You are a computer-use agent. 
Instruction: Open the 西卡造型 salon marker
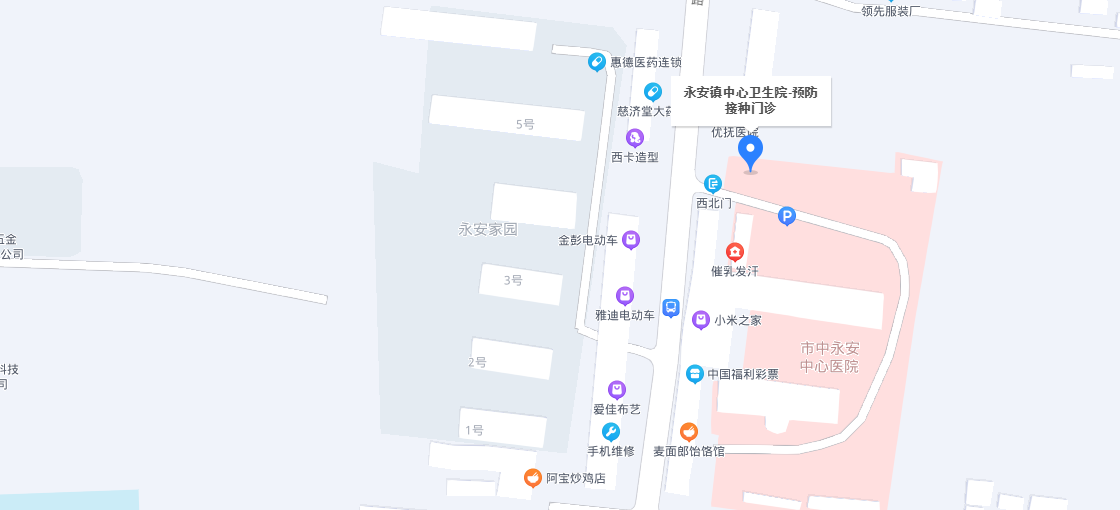tap(634, 138)
